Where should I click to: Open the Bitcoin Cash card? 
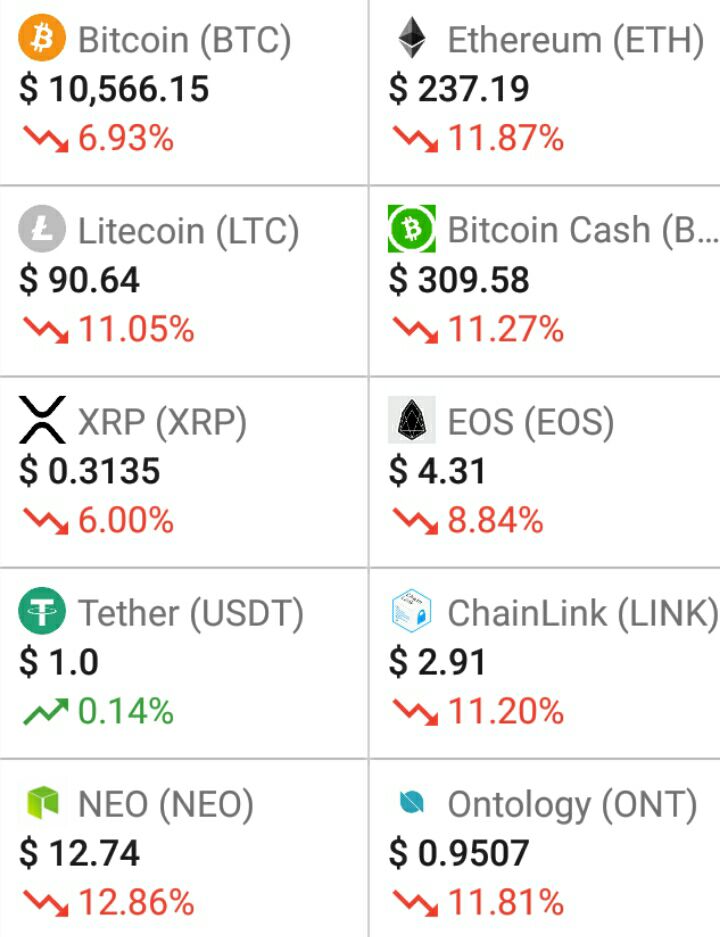point(545,281)
